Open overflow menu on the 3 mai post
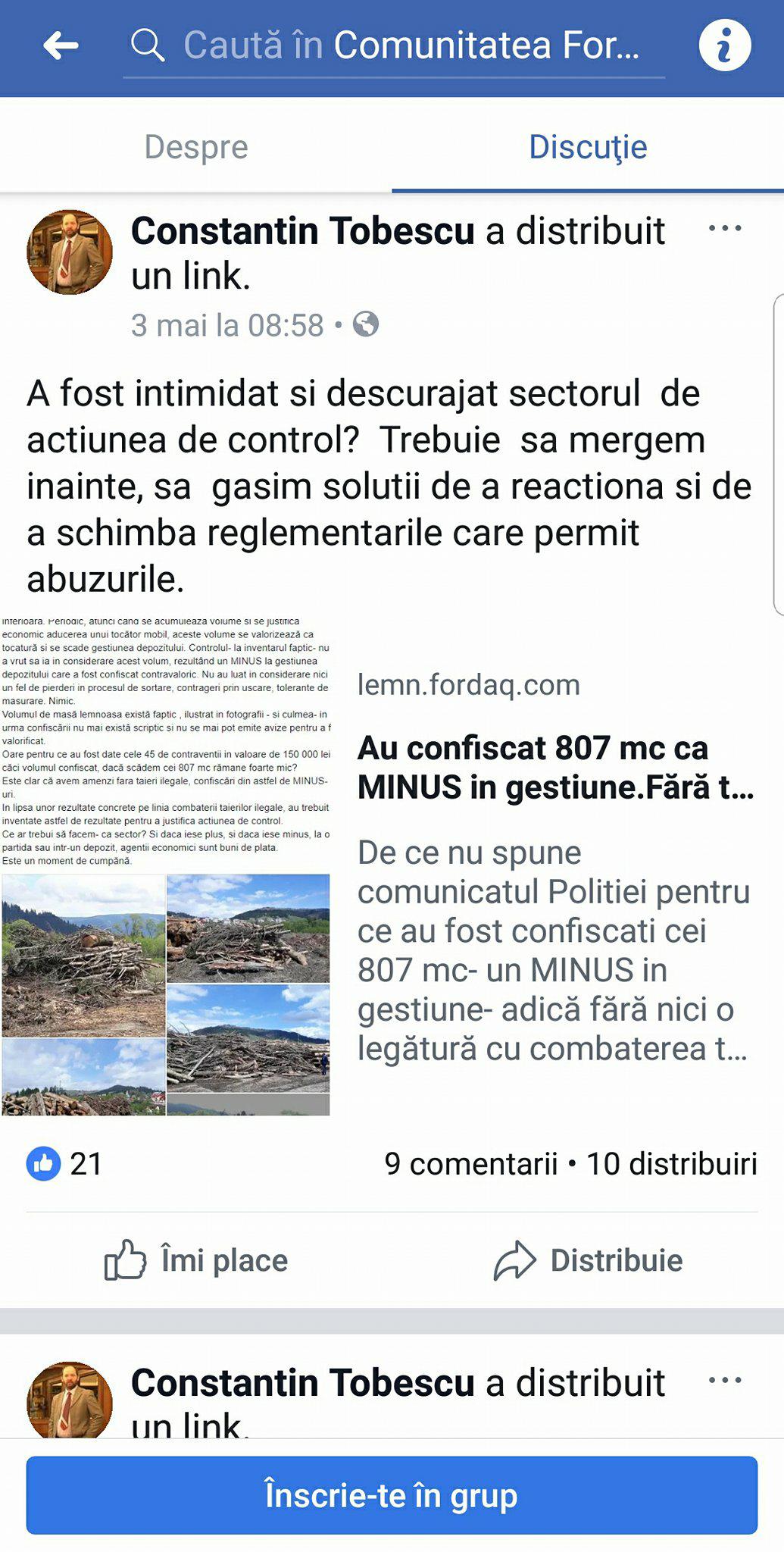784x1552 pixels. point(724,229)
